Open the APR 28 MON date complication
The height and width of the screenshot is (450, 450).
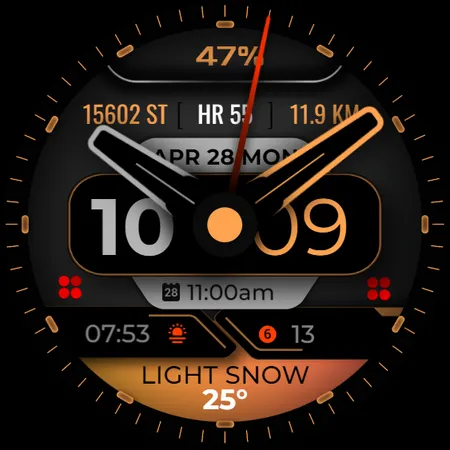(223, 156)
